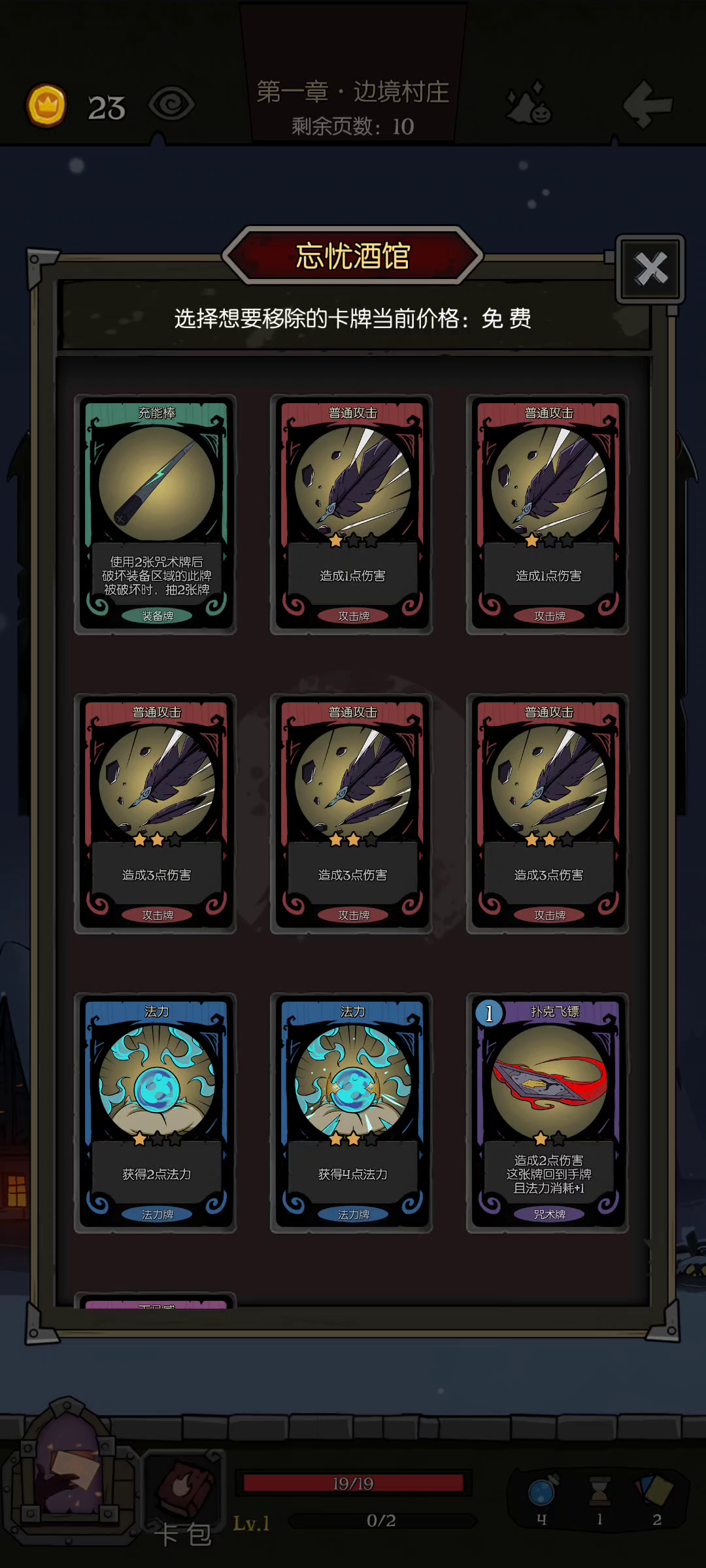Pick the 法力 card granting 4点法力
The height and width of the screenshot is (1568, 706).
352,1113
